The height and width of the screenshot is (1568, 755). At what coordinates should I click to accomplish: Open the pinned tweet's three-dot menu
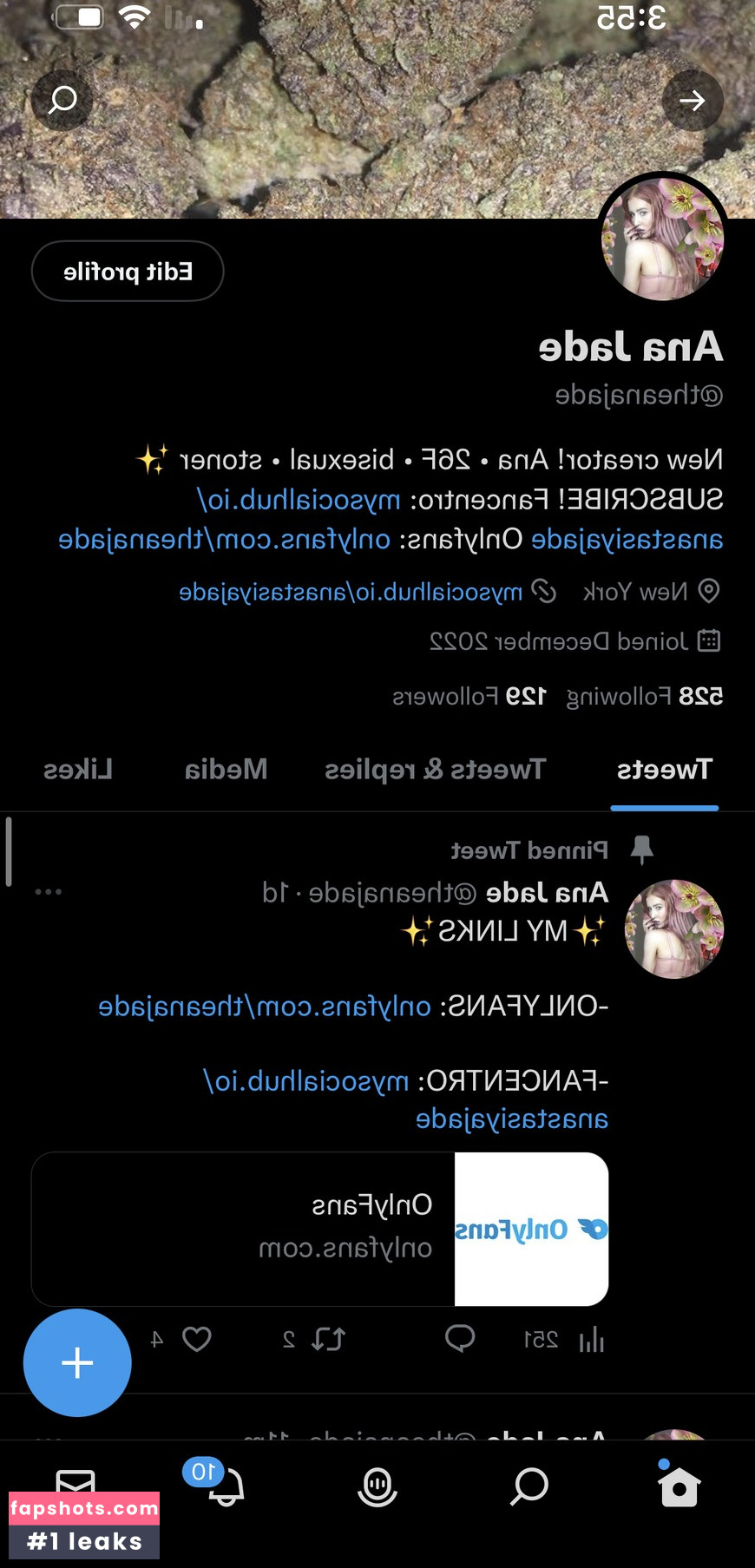tap(49, 892)
